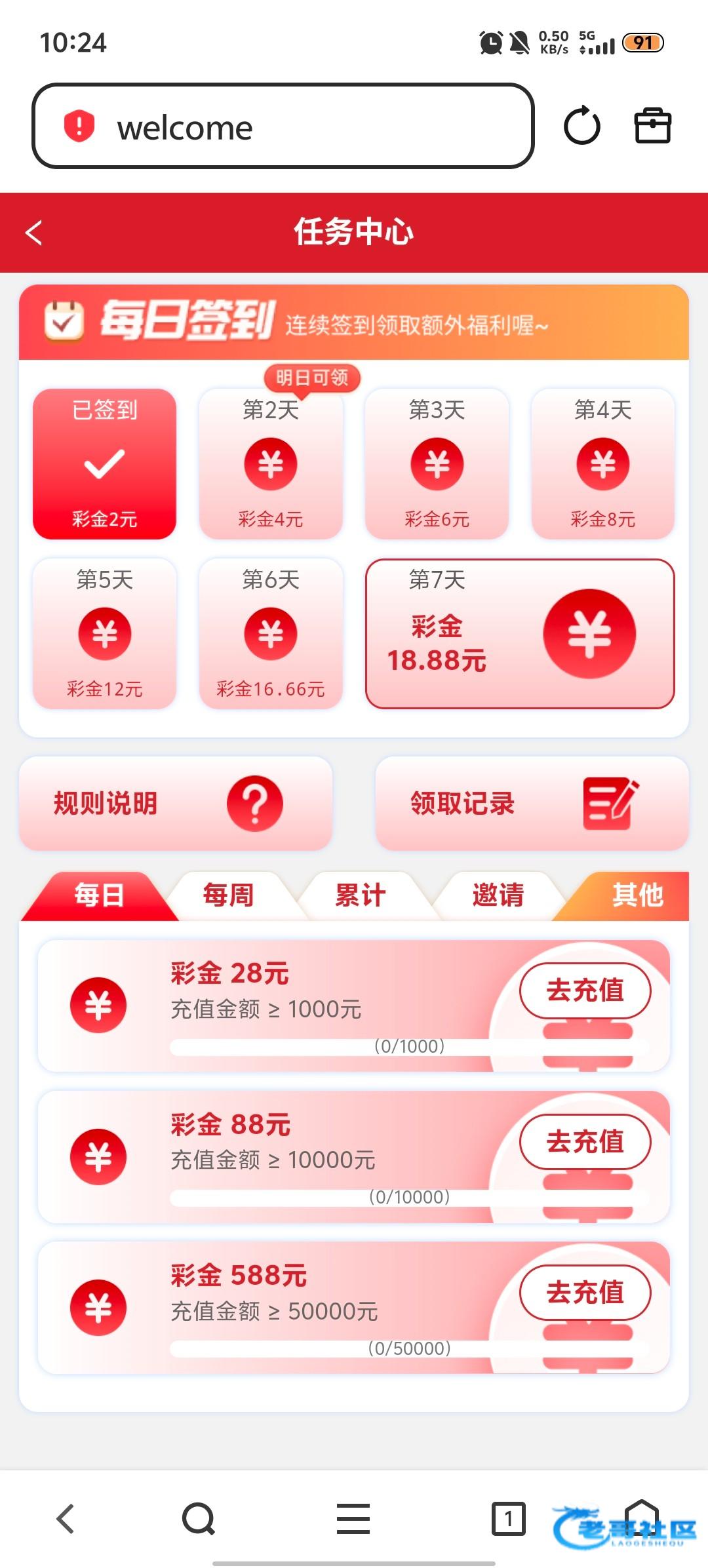Screen dimensions: 708x1568
Task: Tap the 第7天 彩金18.88元 sign-in card
Action: 520,634
